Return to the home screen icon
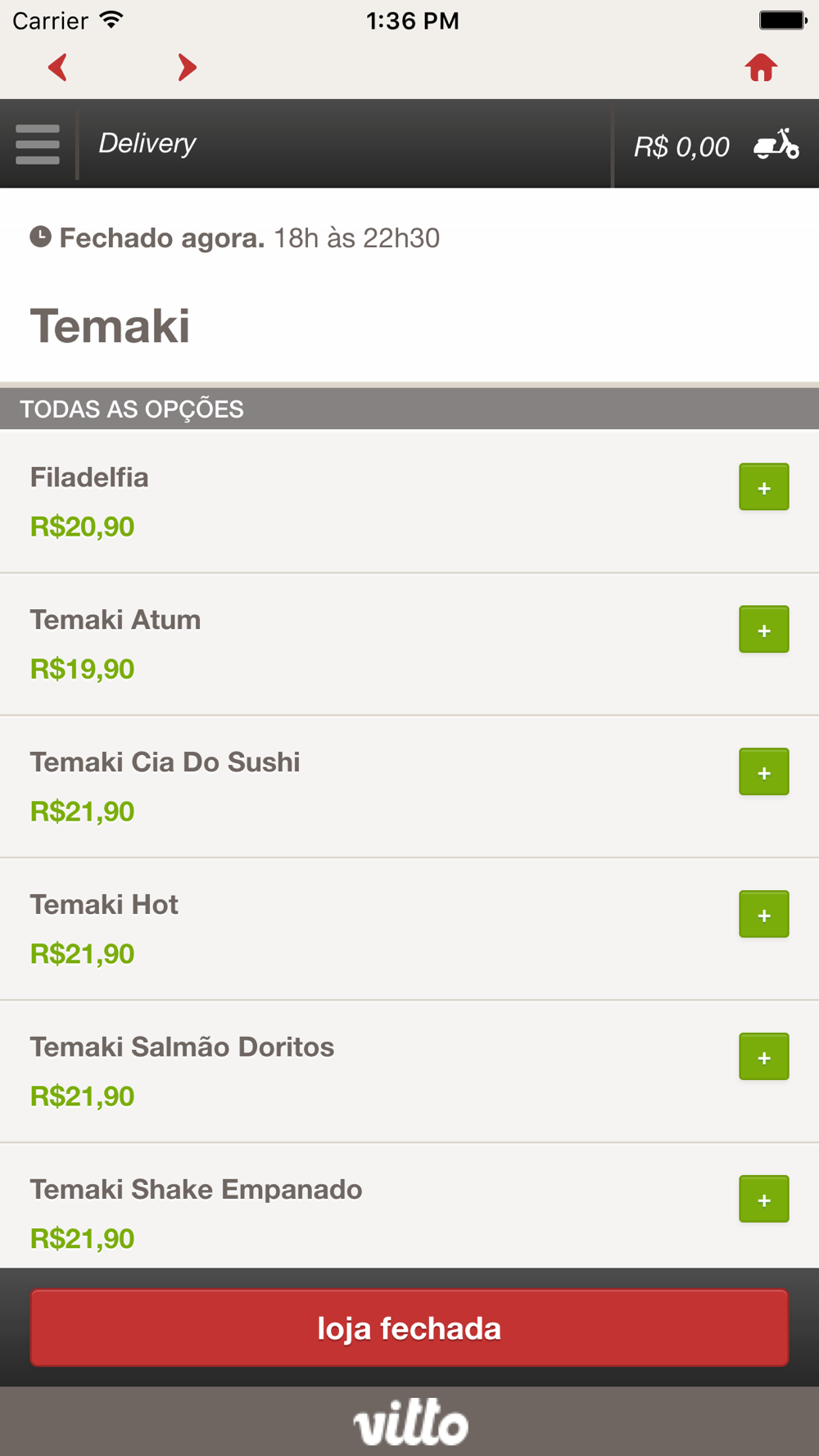Screen dimensions: 819x1456 (x=761, y=67)
